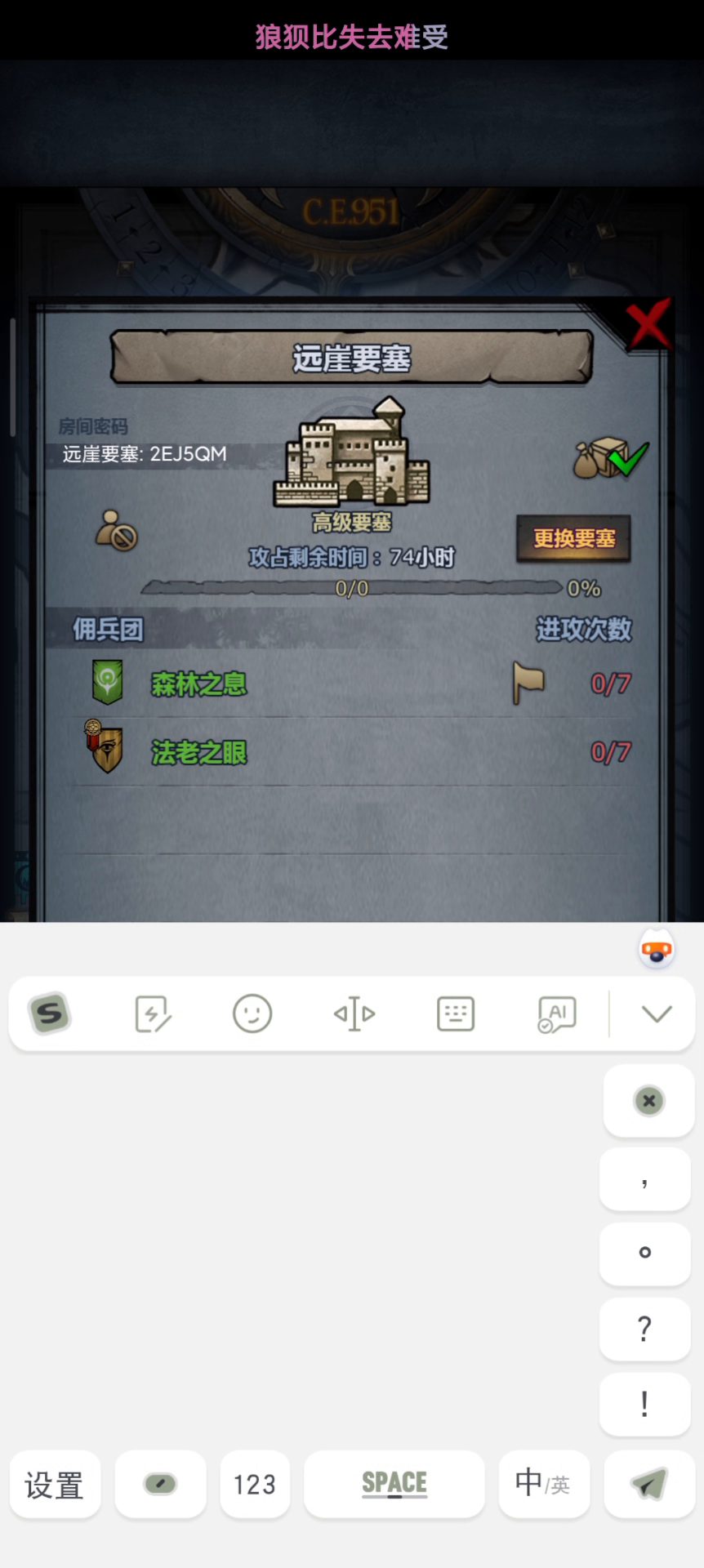704x1568 pixels.
Task: Collapse the keyboard with the down chevron
Action: 657,1013
